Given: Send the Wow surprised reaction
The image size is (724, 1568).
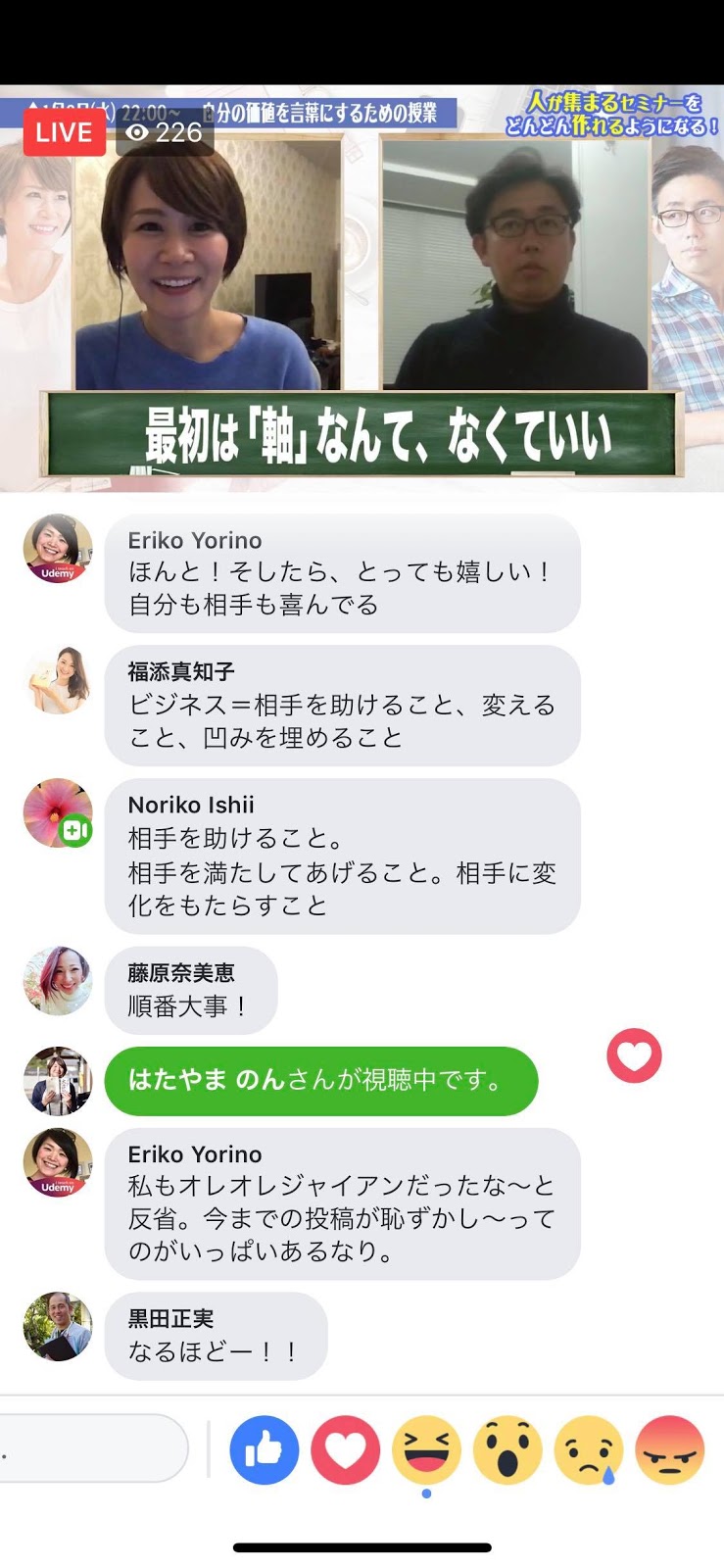Looking at the screenshot, I should tap(507, 1449).
